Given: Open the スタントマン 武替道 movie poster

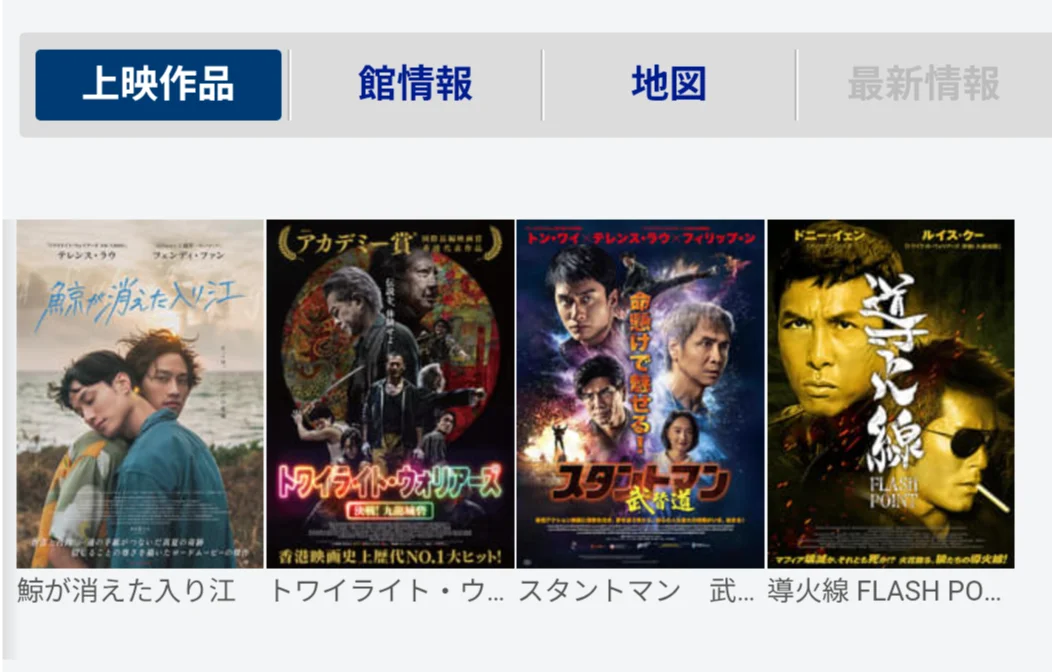Looking at the screenshot, I should pos(640,394).
